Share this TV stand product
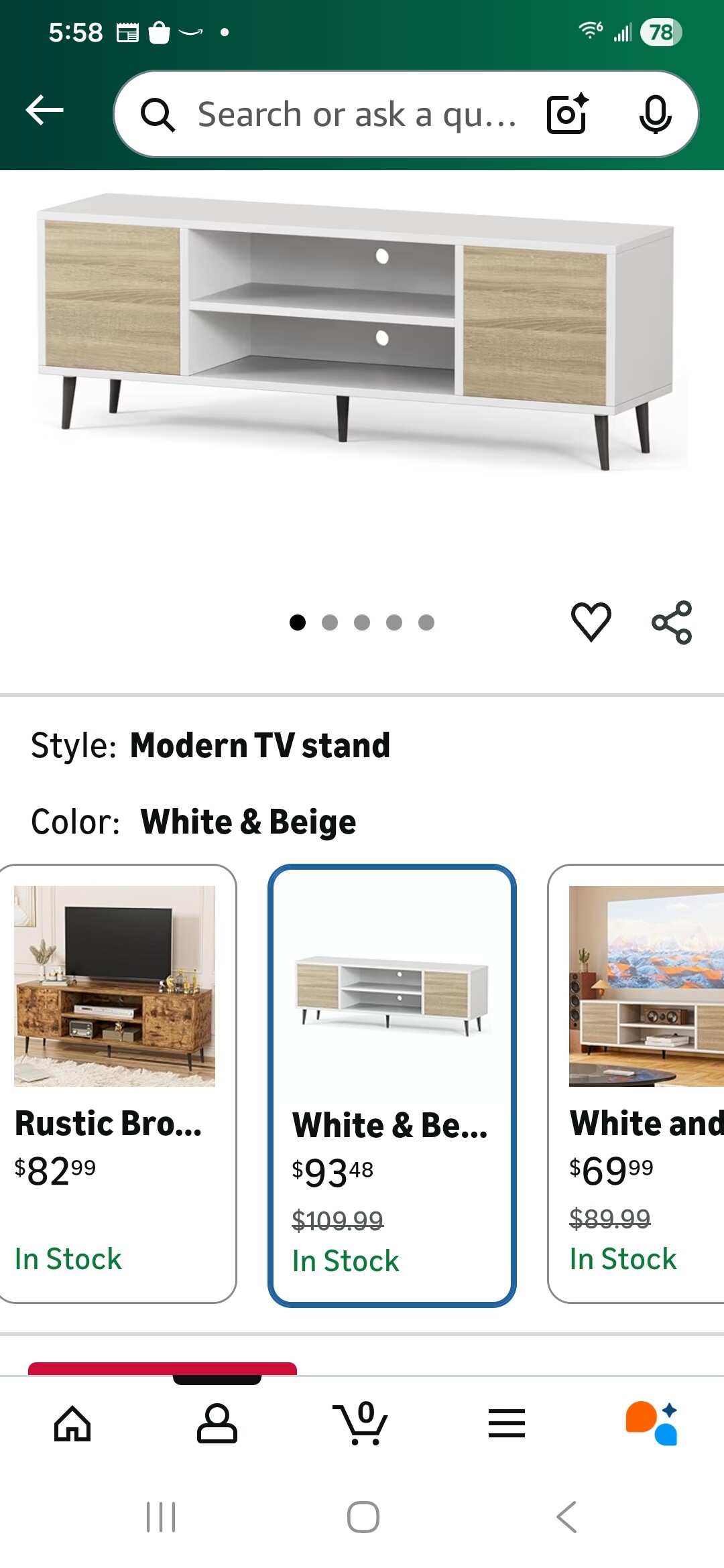Image resolution: width=724 pixels, height=1568 pixels. pyautogui.click(x=672, y=622)
